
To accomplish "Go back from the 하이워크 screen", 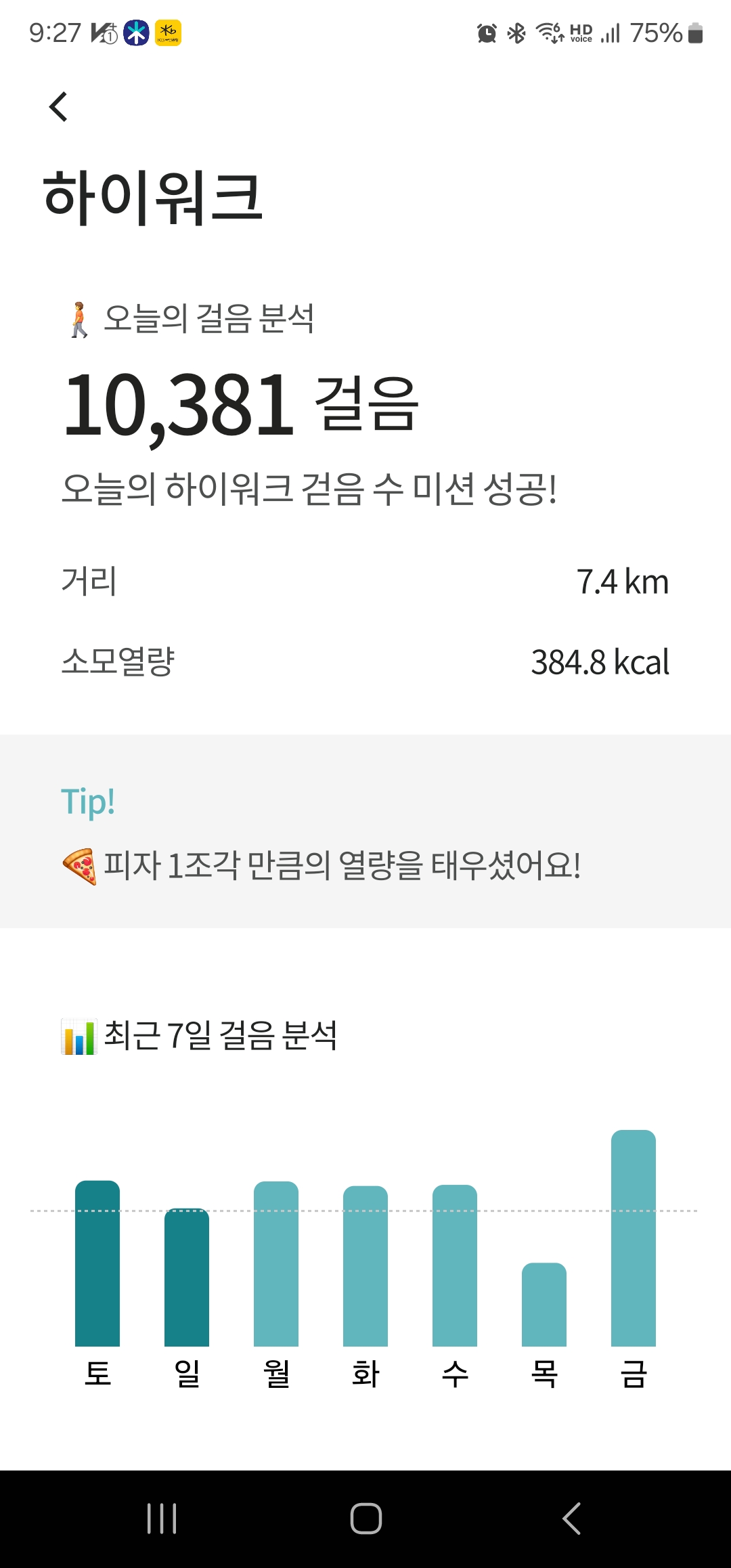I will pos(59,107).
